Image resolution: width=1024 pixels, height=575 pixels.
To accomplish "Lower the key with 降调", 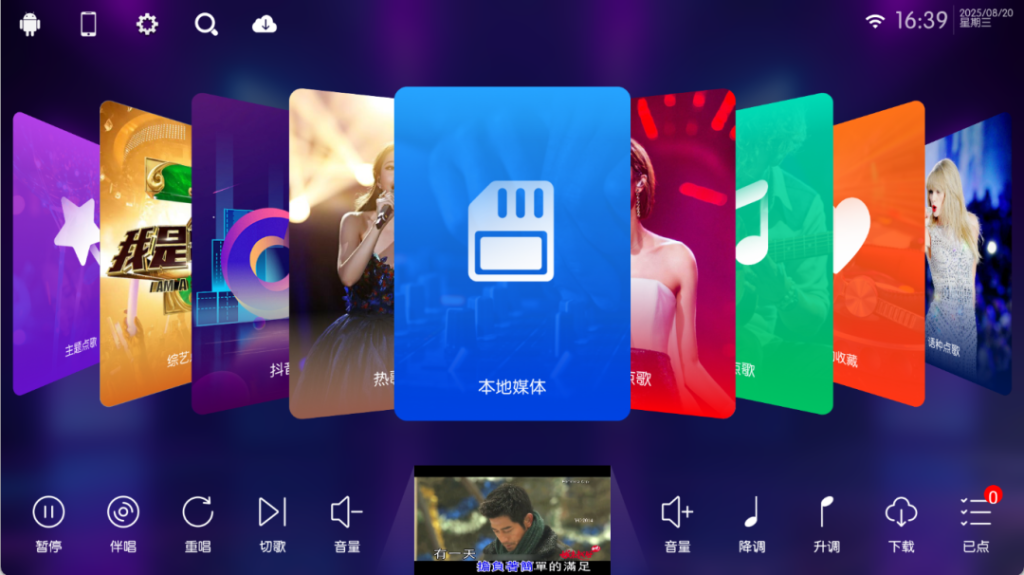I will pos(752,521).
